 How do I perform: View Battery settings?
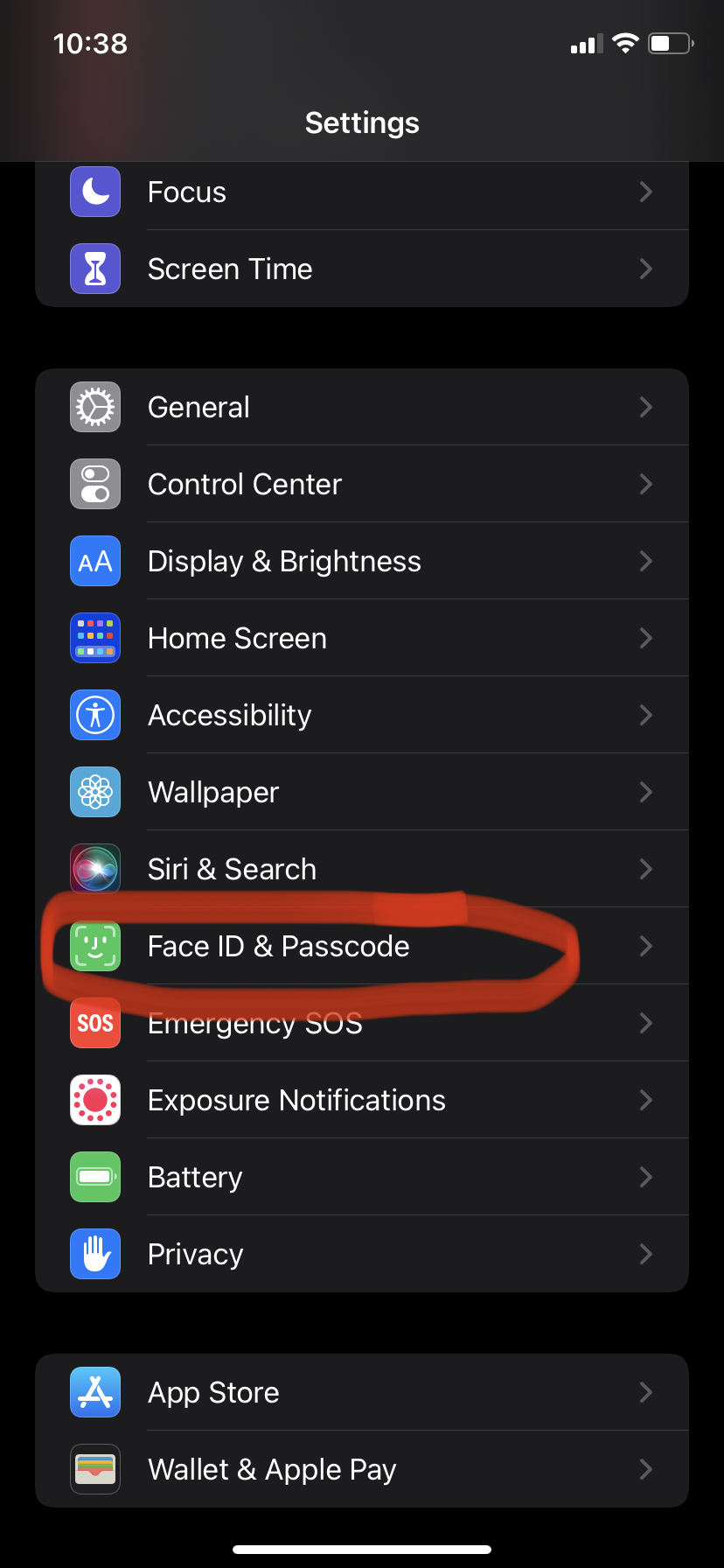tap(362, 1177)
